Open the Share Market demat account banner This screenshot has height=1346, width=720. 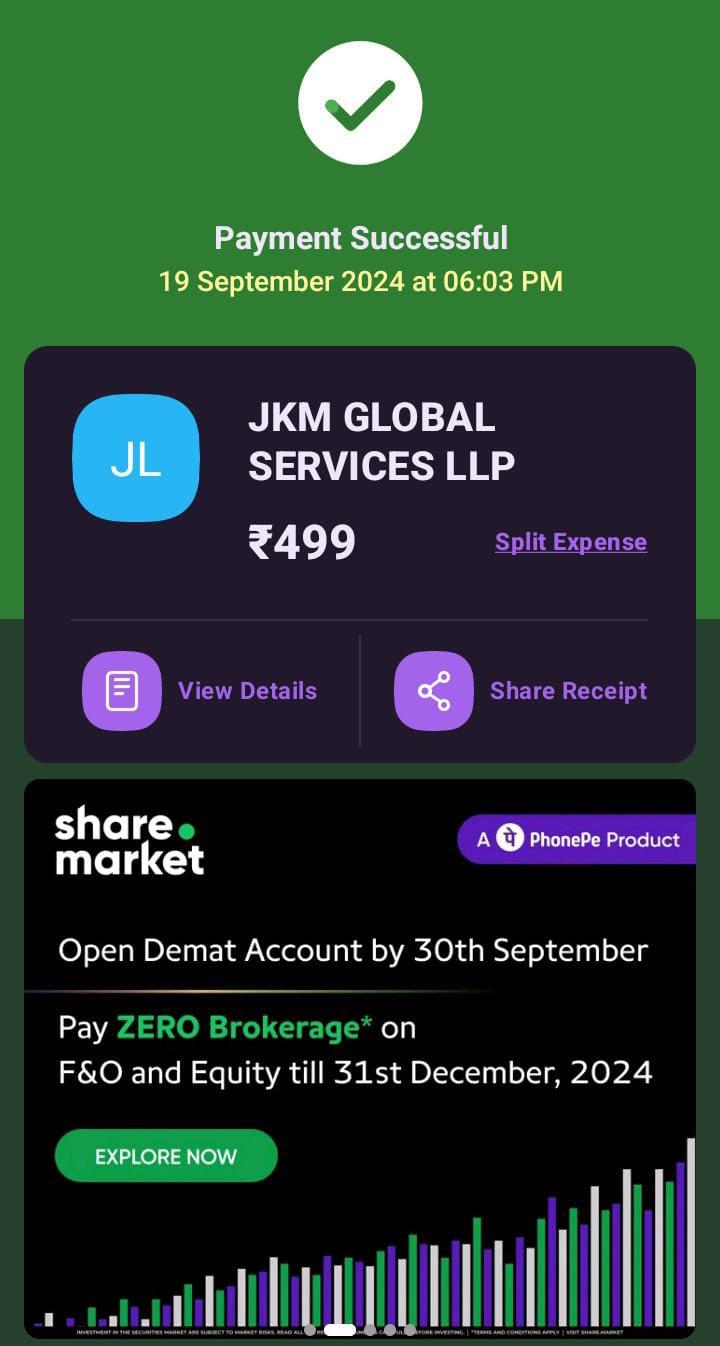[x=360, y=1059]
